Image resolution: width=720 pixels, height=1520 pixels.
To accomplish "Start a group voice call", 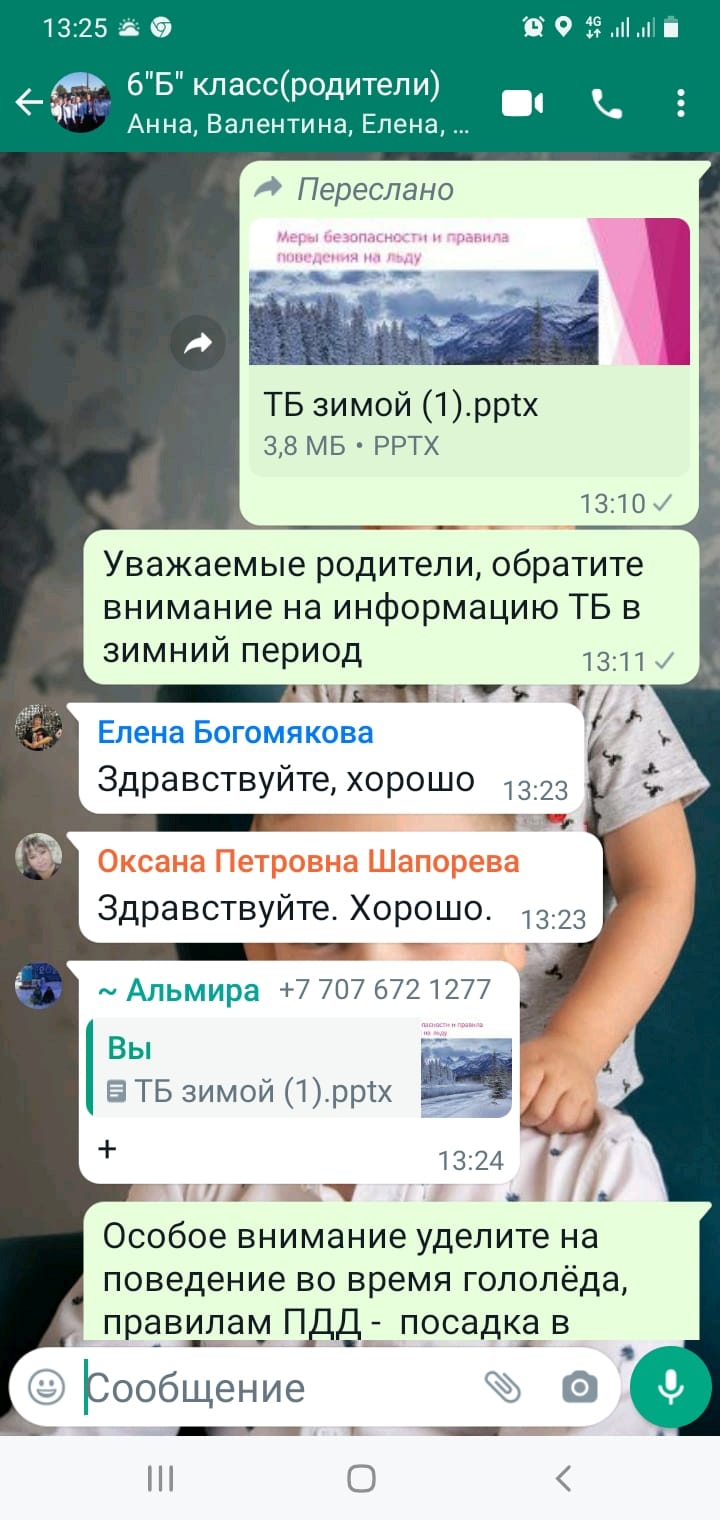I will (x=606, y=103).
